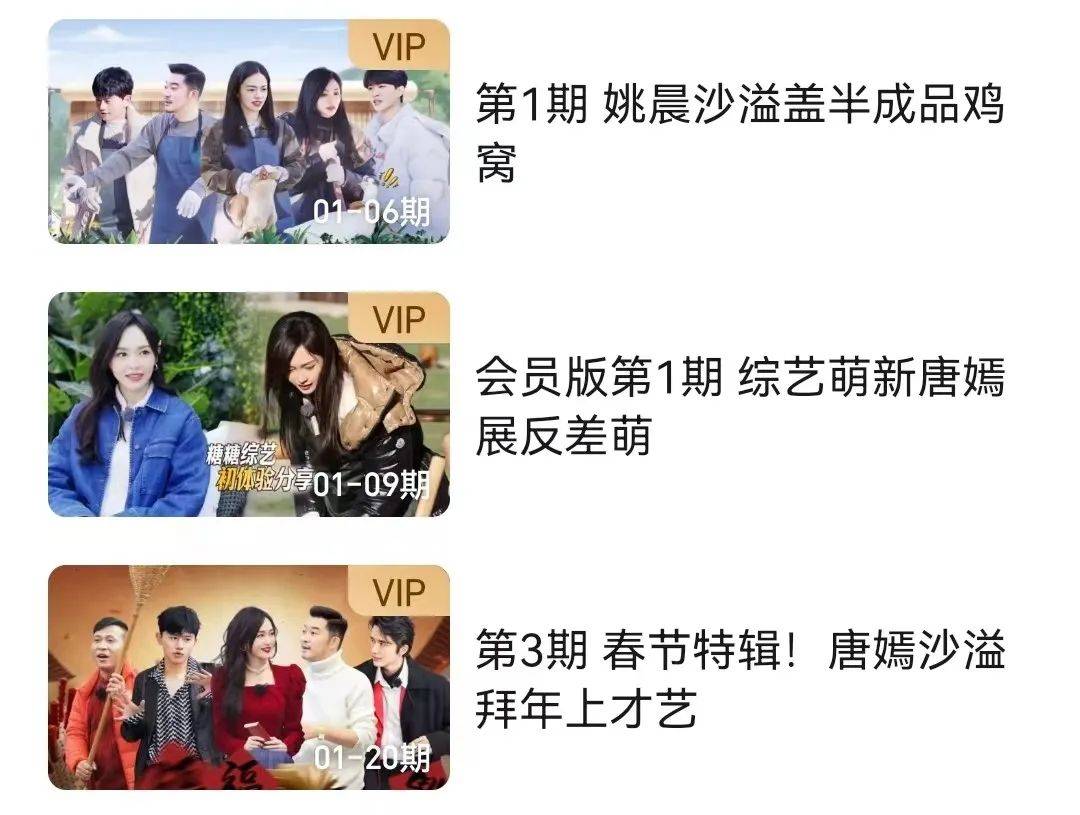Open 第3期 春节特辑 唐嫣沙溢拜年上才艺
Viewport: 1080px width, 815px height.
point(738,678)
